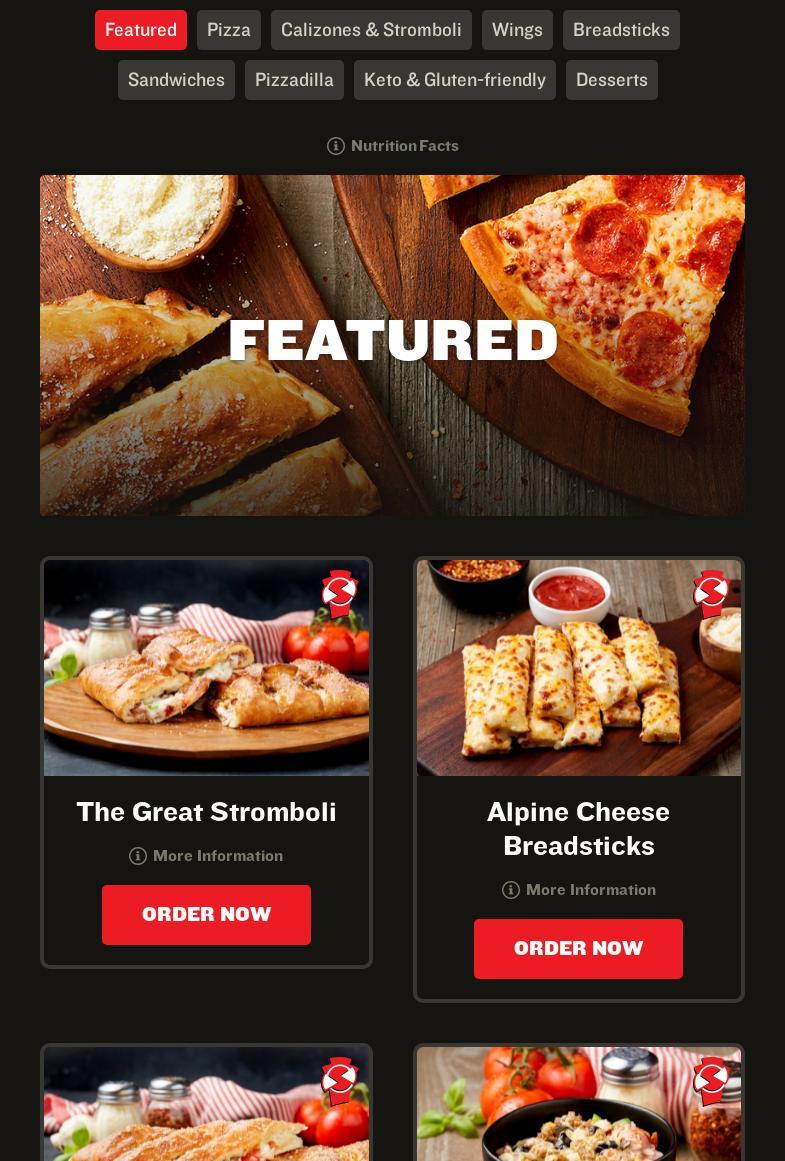
Task: View the Pizzadilla category
Action: 294,80
